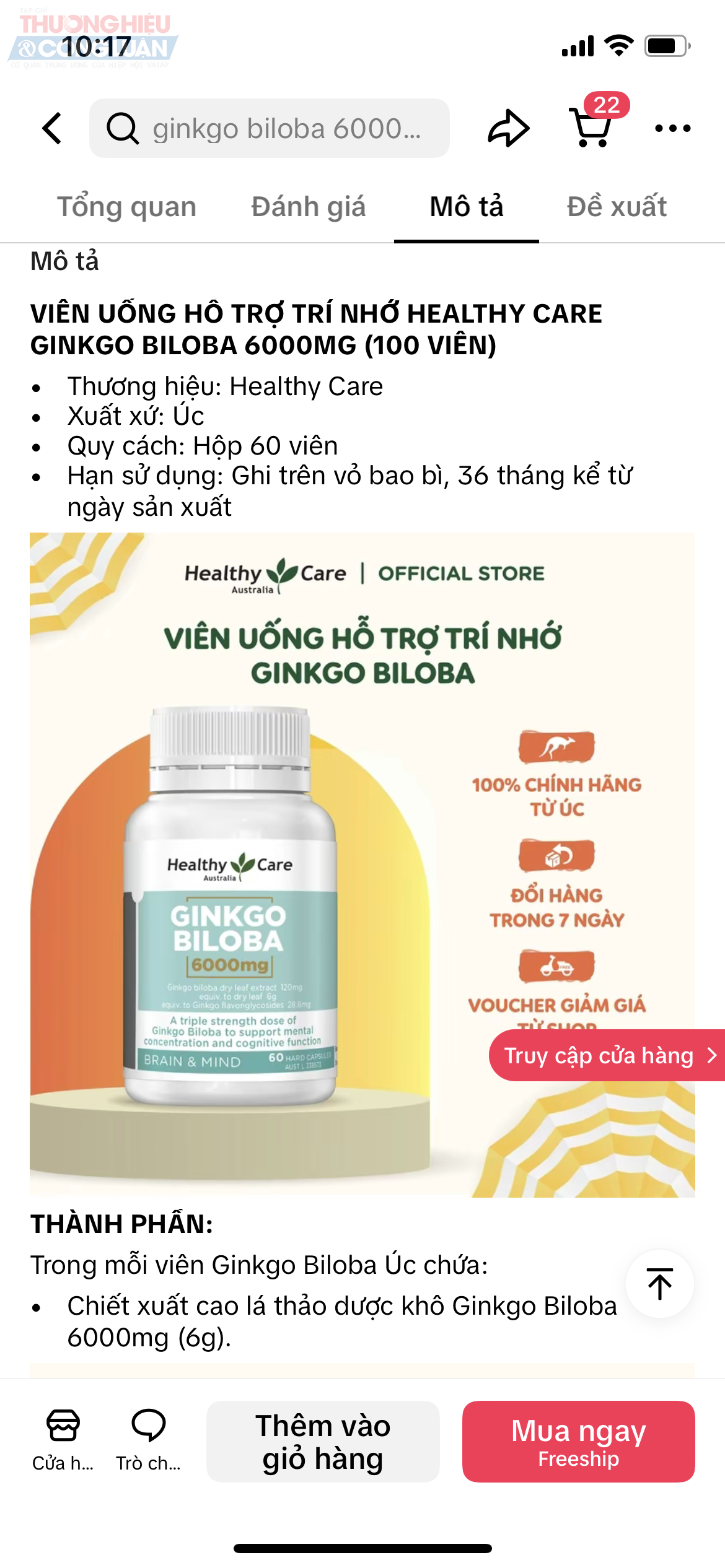Tap Thêm vào giỏ hàng

click(323, 1441)
